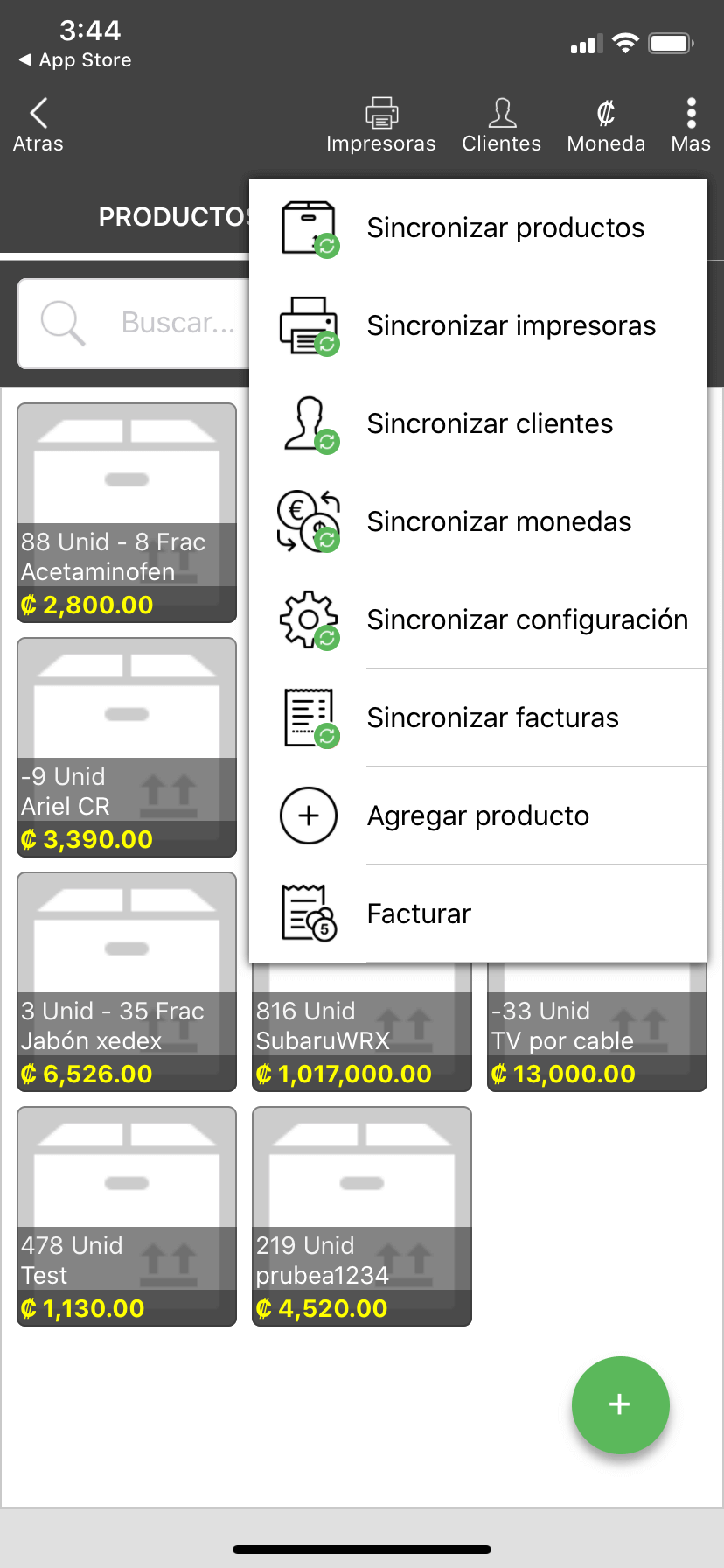
Task: Select Sincronizar facturas
Action: (x=477, y=717)
